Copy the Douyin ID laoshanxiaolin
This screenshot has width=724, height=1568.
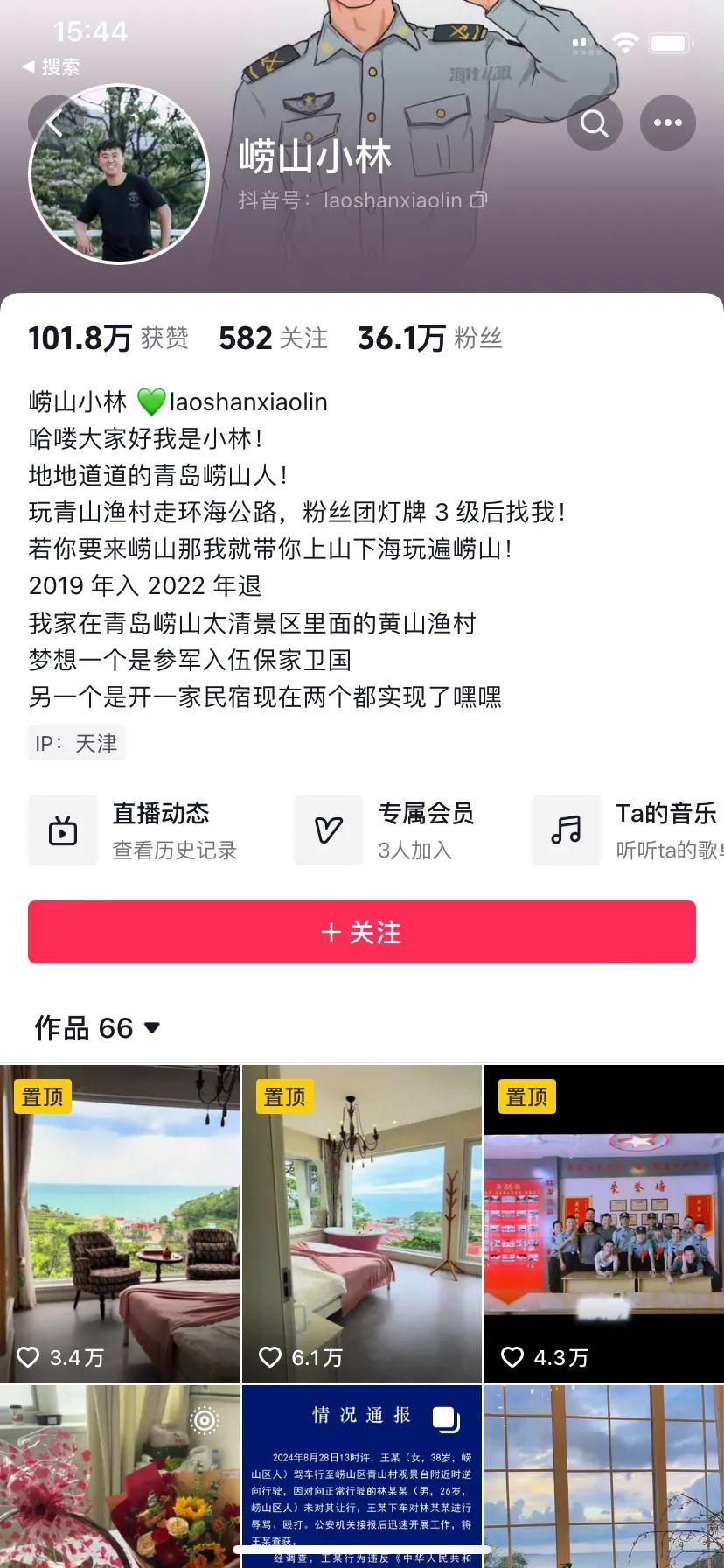(x=478, y=200)
